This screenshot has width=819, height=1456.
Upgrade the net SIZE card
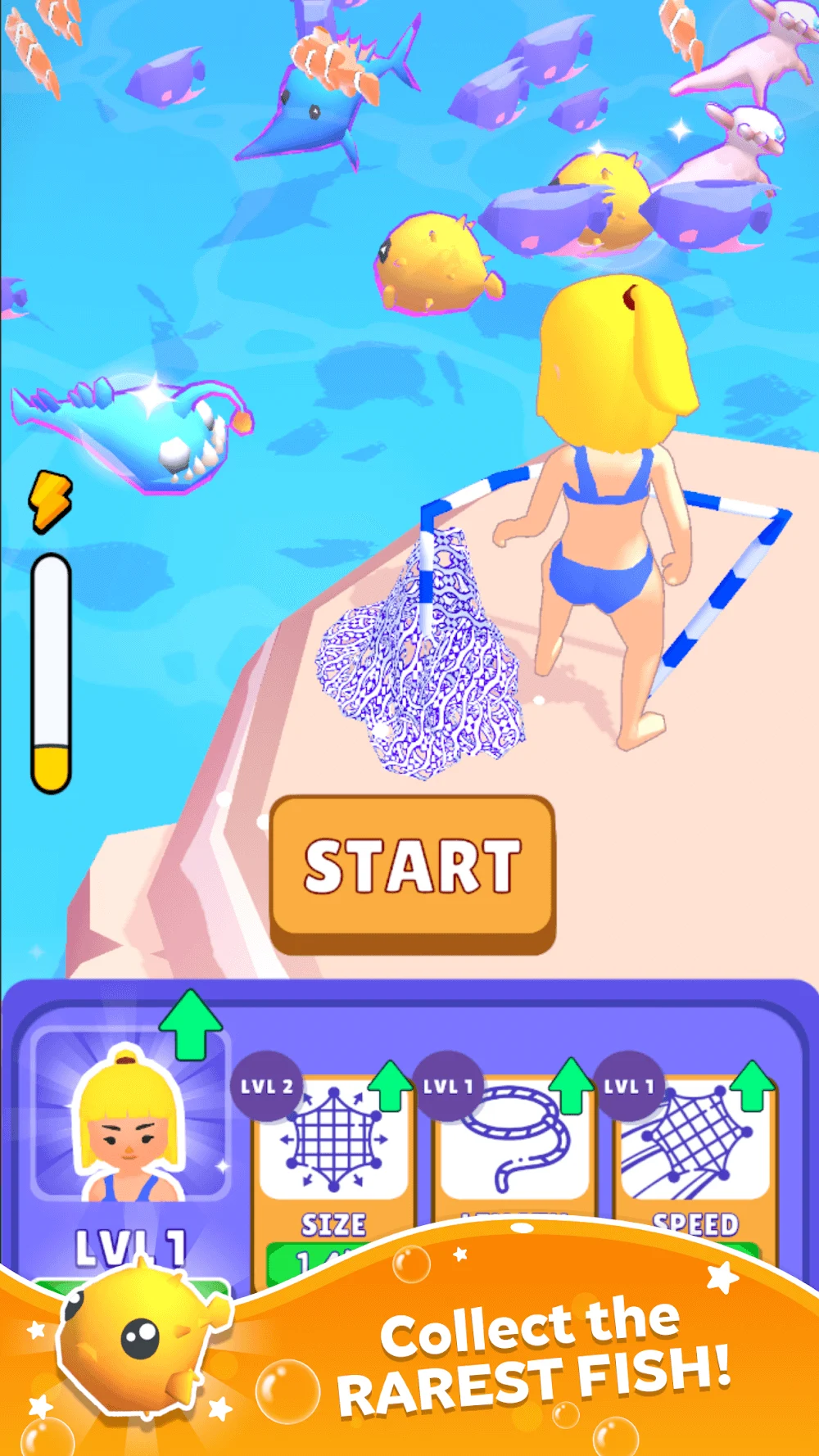pyautogui.click(x=333, y=1146)
